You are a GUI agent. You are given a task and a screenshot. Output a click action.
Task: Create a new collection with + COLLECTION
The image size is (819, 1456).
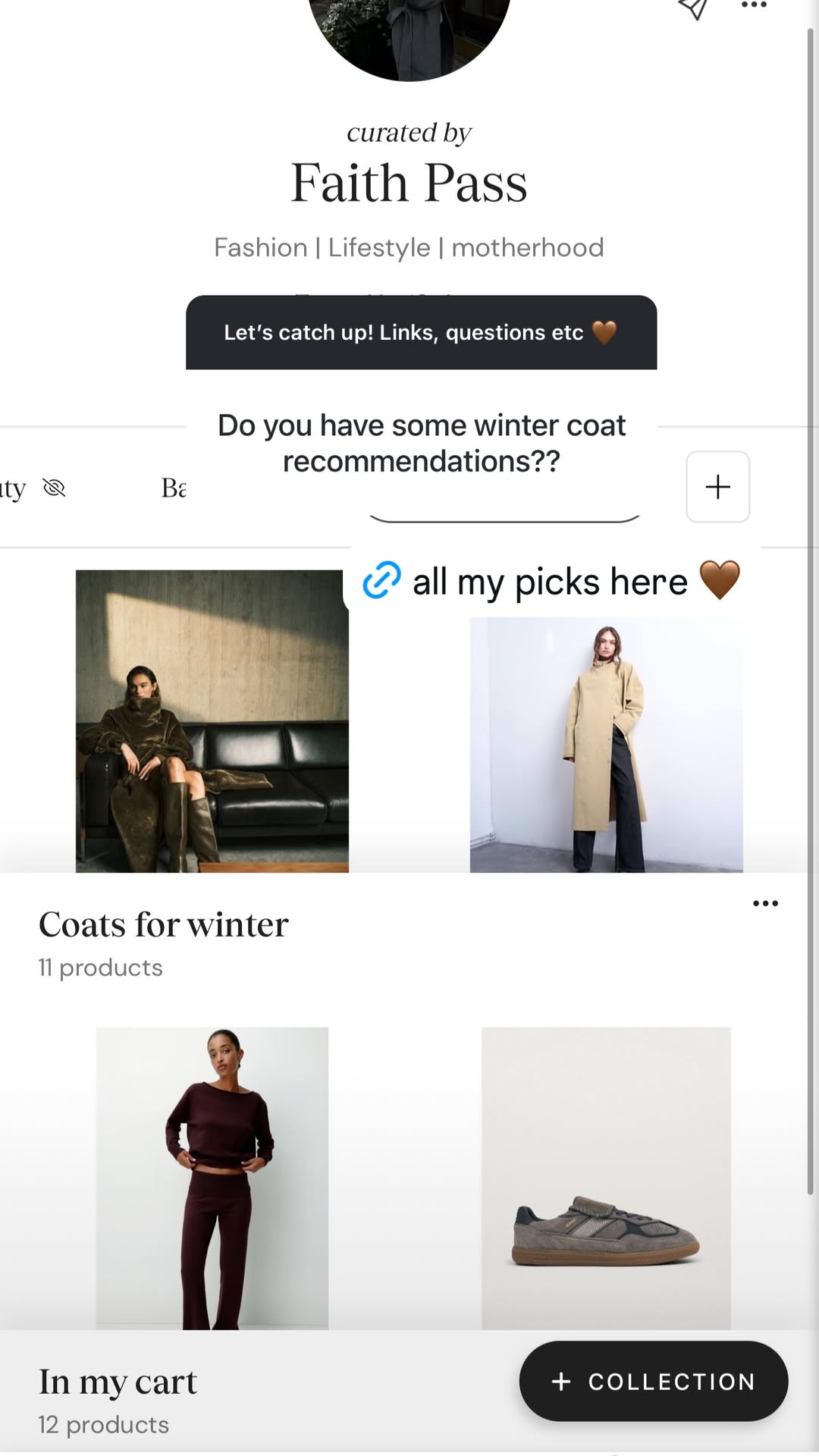click(x=654, y=1382)
